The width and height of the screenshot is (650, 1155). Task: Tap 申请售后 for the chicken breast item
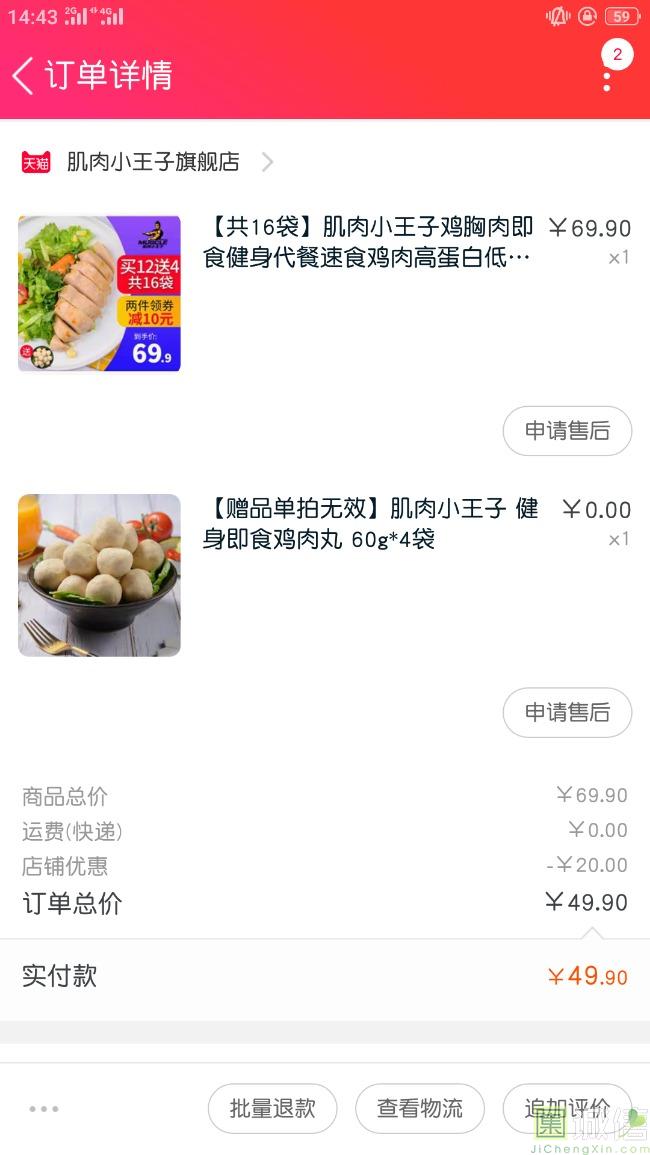[567, 431]
